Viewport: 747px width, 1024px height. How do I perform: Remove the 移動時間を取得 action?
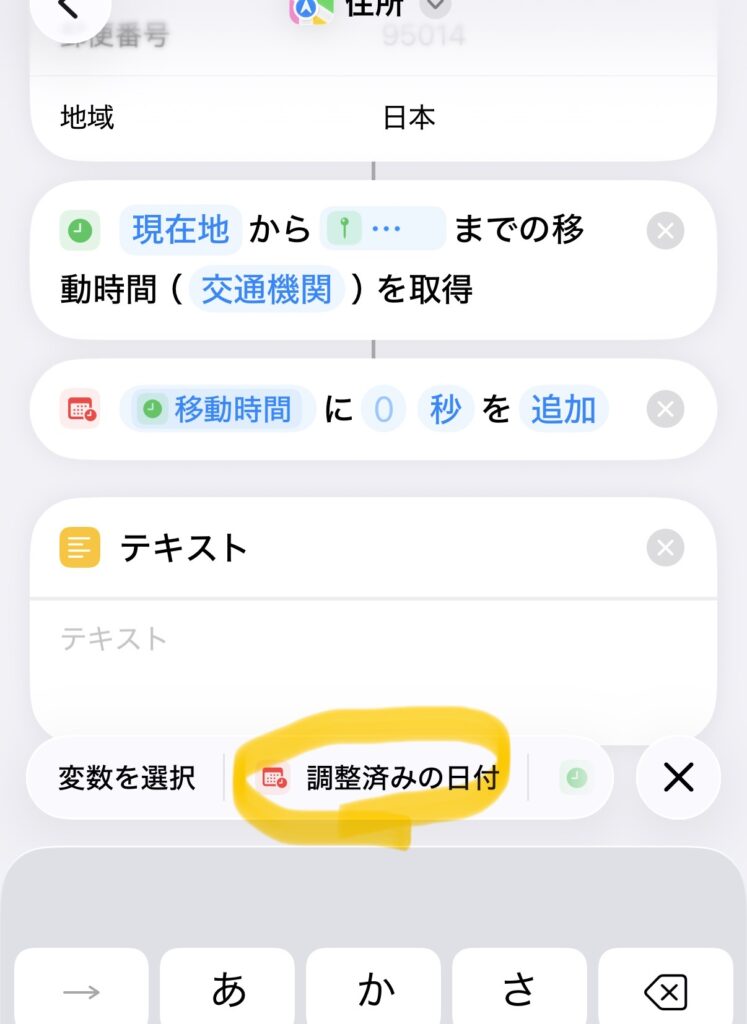tap(665, 232)
